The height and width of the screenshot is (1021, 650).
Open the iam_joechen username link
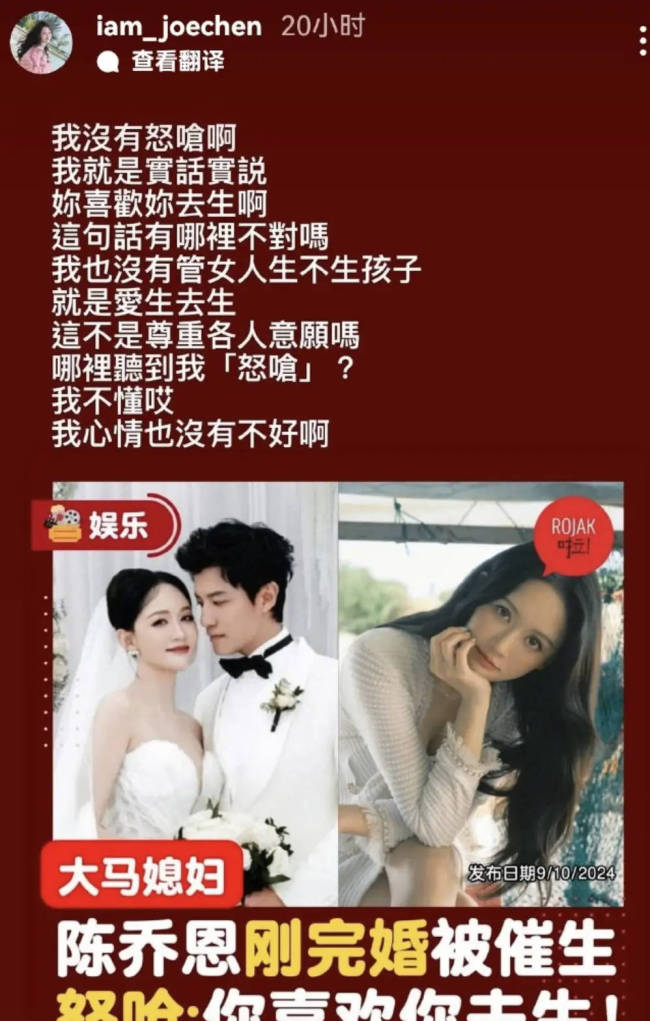click(x=178, y=27)
